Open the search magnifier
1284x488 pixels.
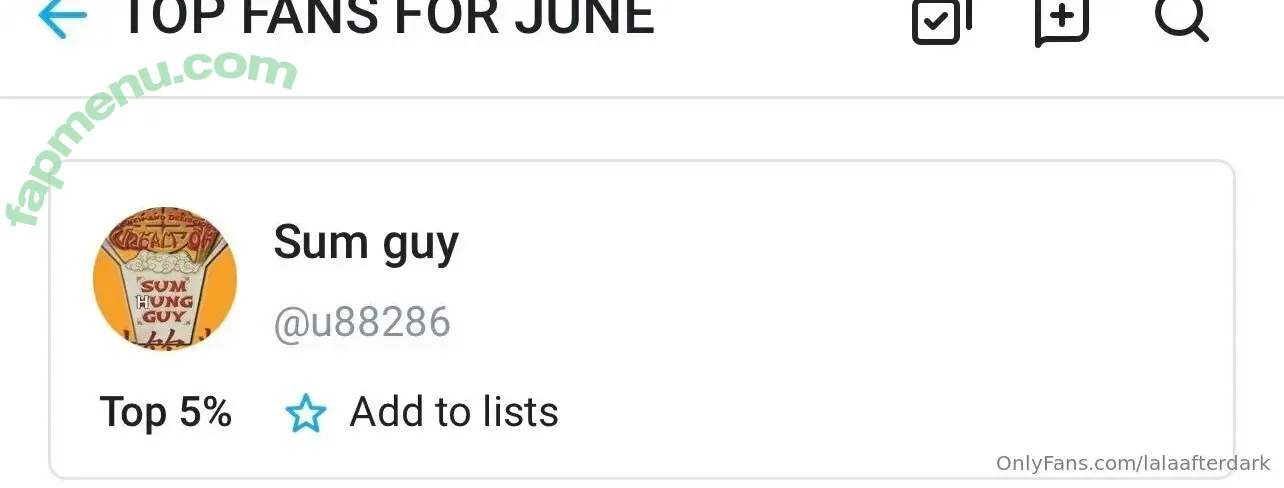1181,18
